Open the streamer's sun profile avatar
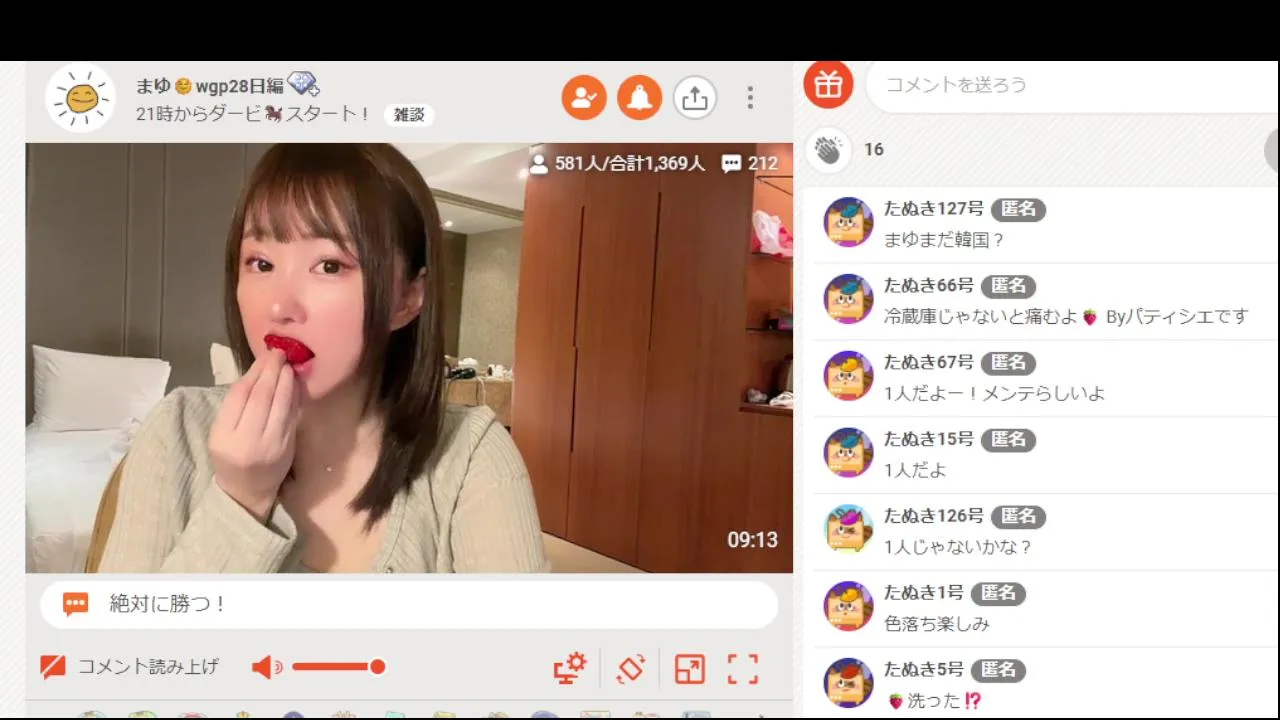Image resolution: width=1280 pixels, height=720 pixels. pyautogui.click(x=80, y=98)
